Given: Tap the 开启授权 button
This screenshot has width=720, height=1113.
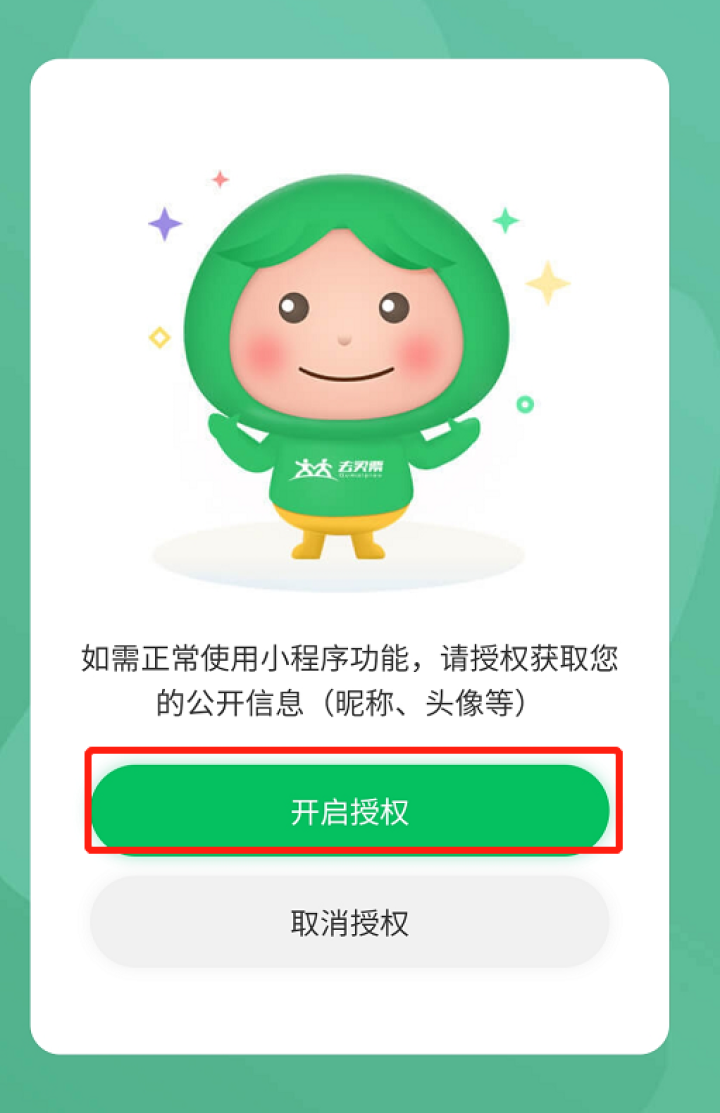Looking at the screenshot, I should click(x=350, y=811).
